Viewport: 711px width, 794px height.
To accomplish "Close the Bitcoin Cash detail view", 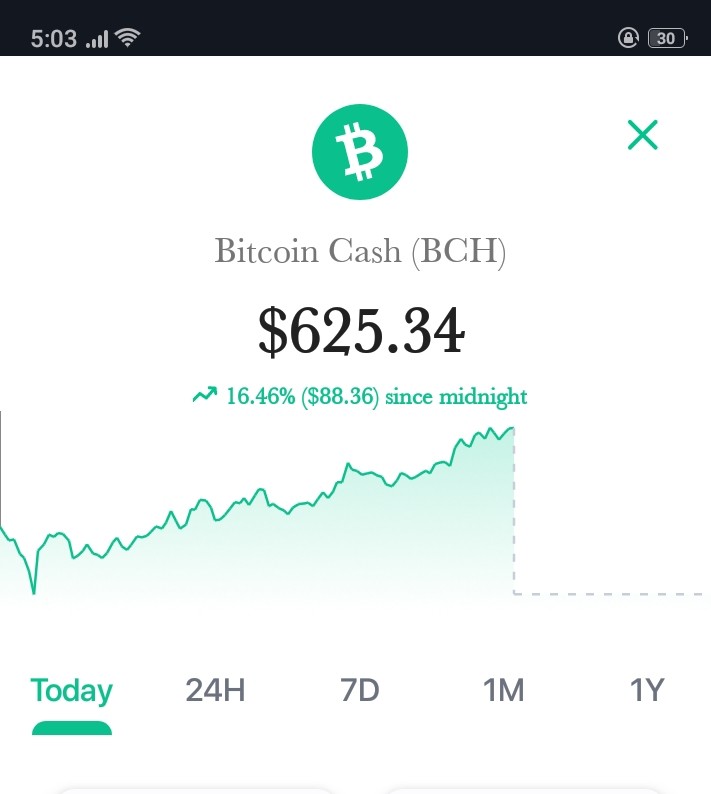I will point(642,135).
